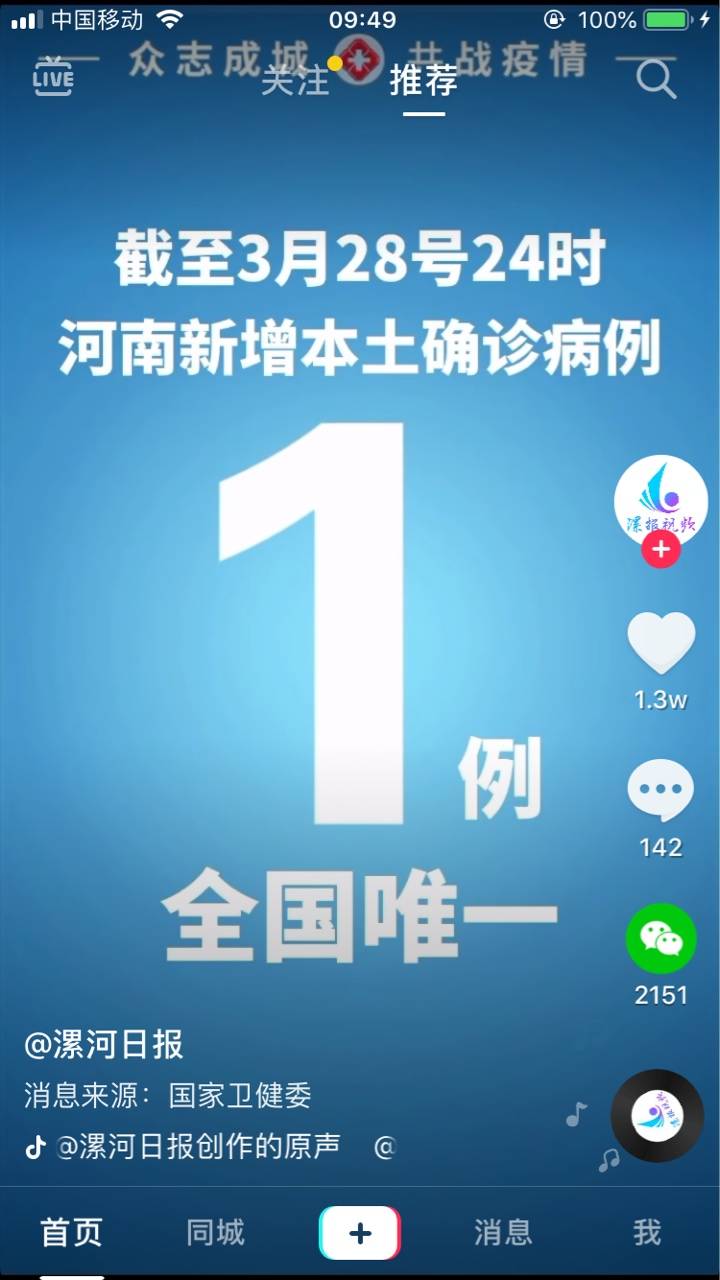
Task: Open the 我 profile tab
Action: coord(647,1232)
